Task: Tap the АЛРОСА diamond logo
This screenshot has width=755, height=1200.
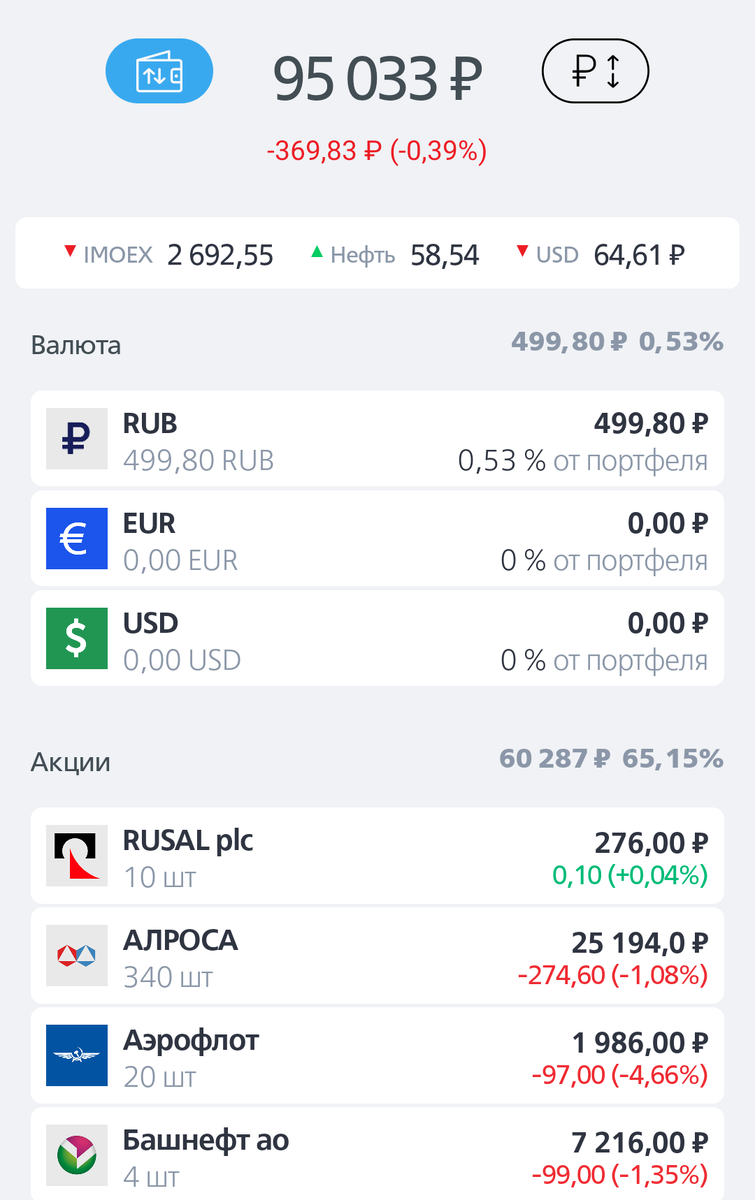Action: (76, 955)
